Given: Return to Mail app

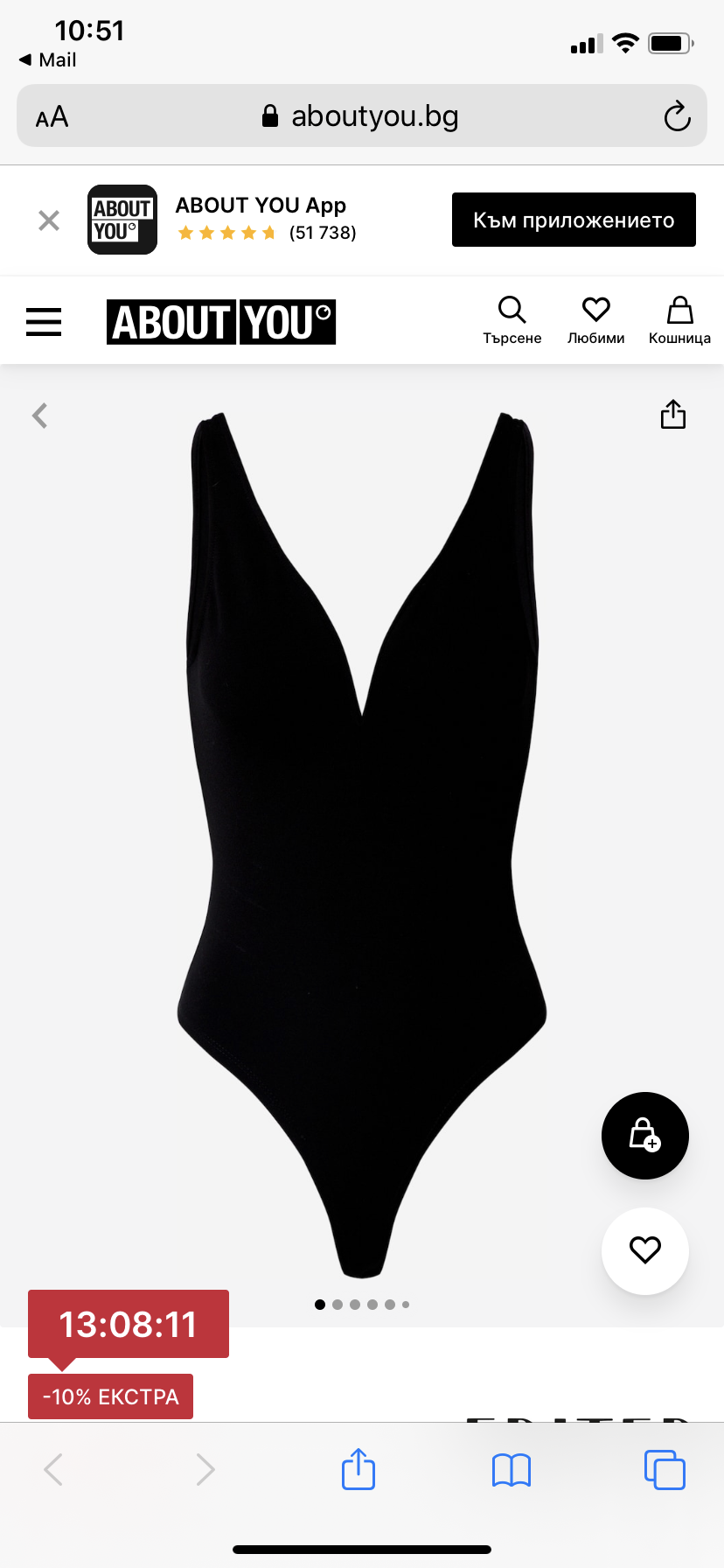Looking at the screenshot, I should pos(48,59).
